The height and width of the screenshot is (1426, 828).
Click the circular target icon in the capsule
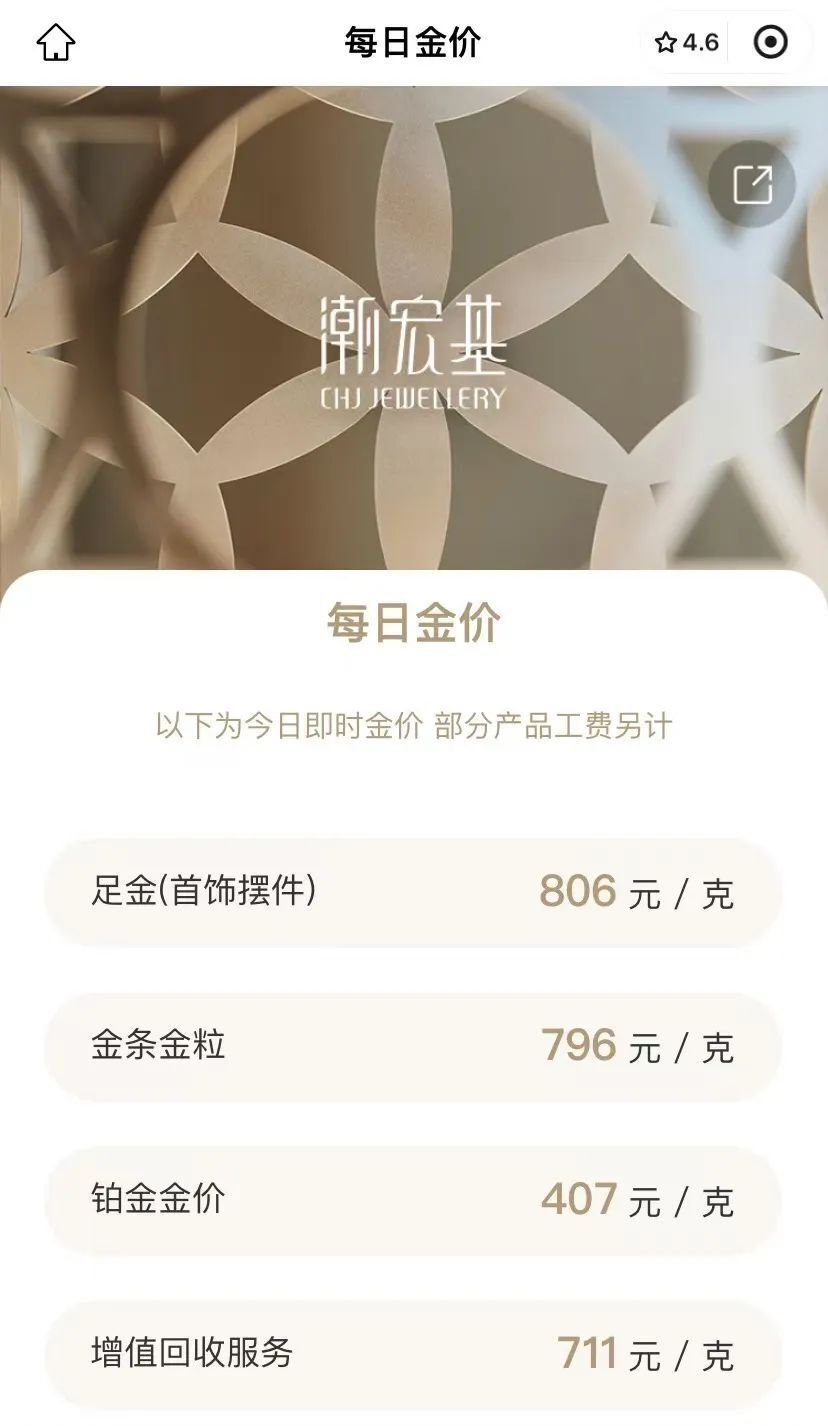click(768, 42)
